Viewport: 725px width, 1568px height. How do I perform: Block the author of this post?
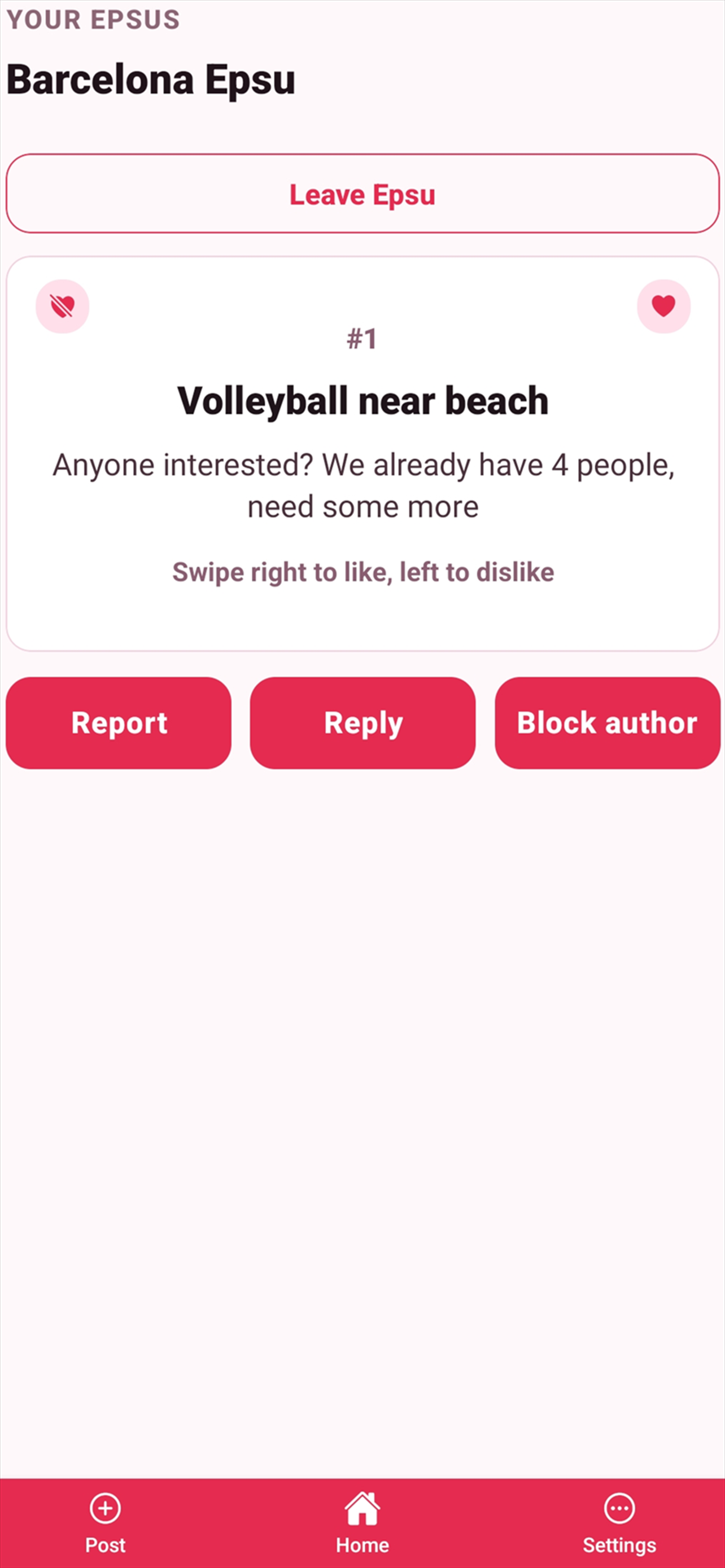608,722
